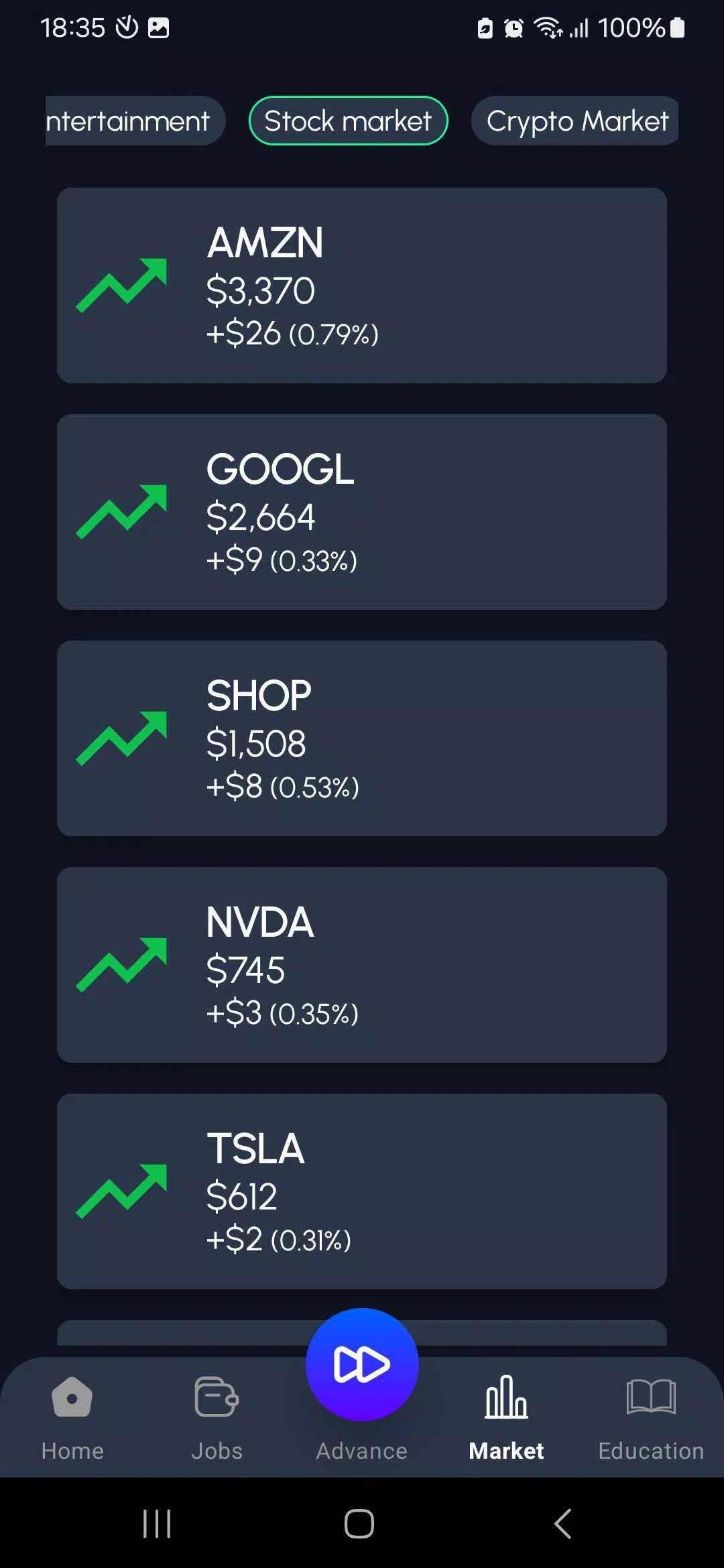Open the GOOGL stock card
The height and width of the screenshot is (1568, 724).
pyautogui.click(x=362, y=512)
